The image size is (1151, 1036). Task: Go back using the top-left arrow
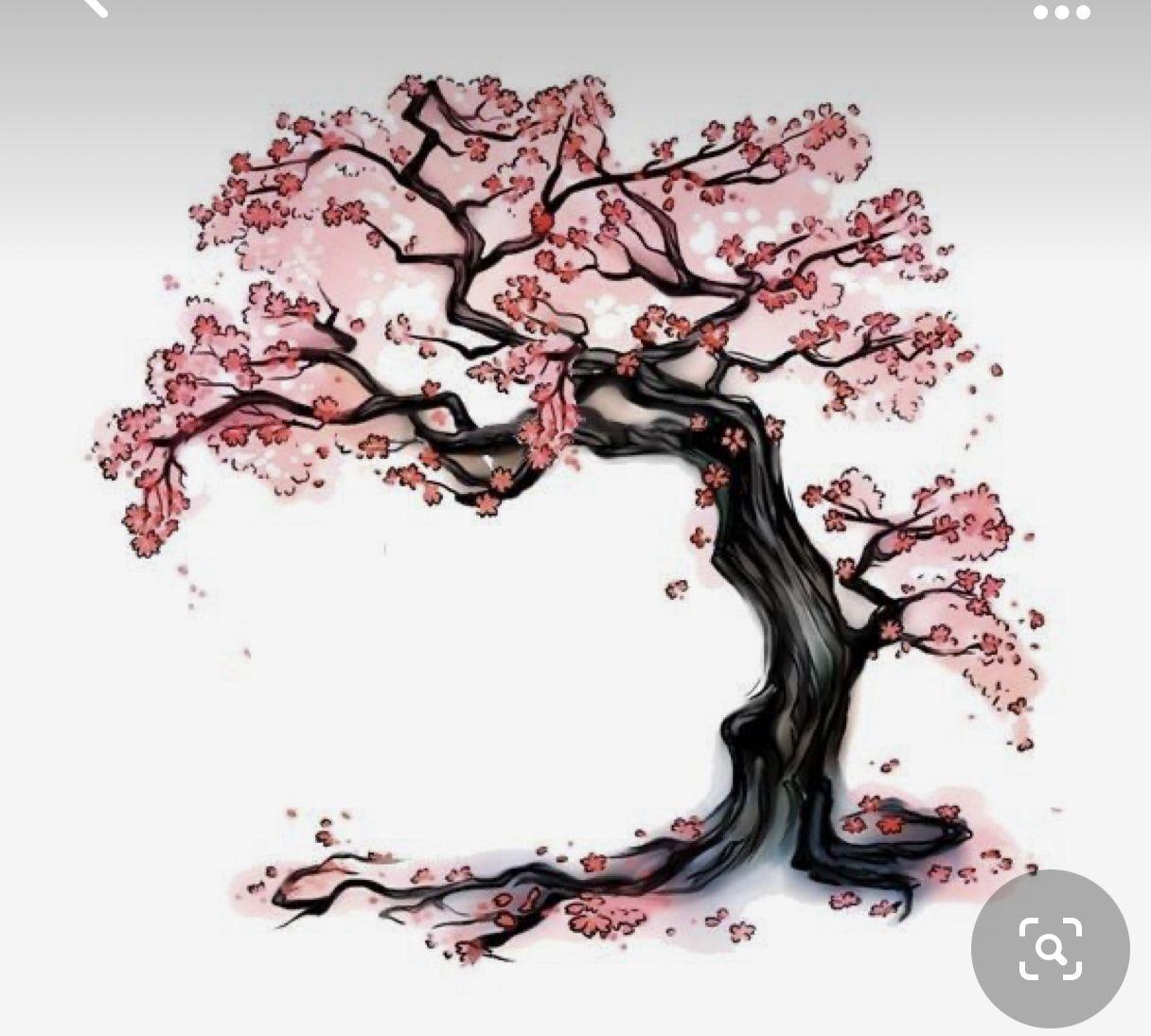tap(95, 6)
